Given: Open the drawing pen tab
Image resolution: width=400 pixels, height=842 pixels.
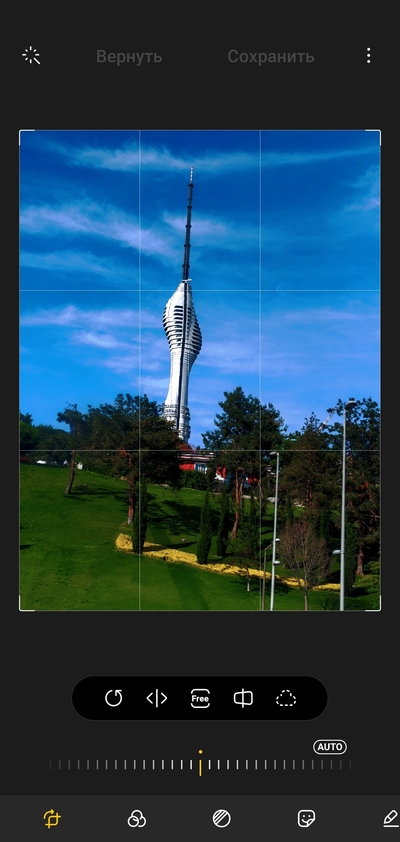Looking at the screenshot, I should click(391, 818).
